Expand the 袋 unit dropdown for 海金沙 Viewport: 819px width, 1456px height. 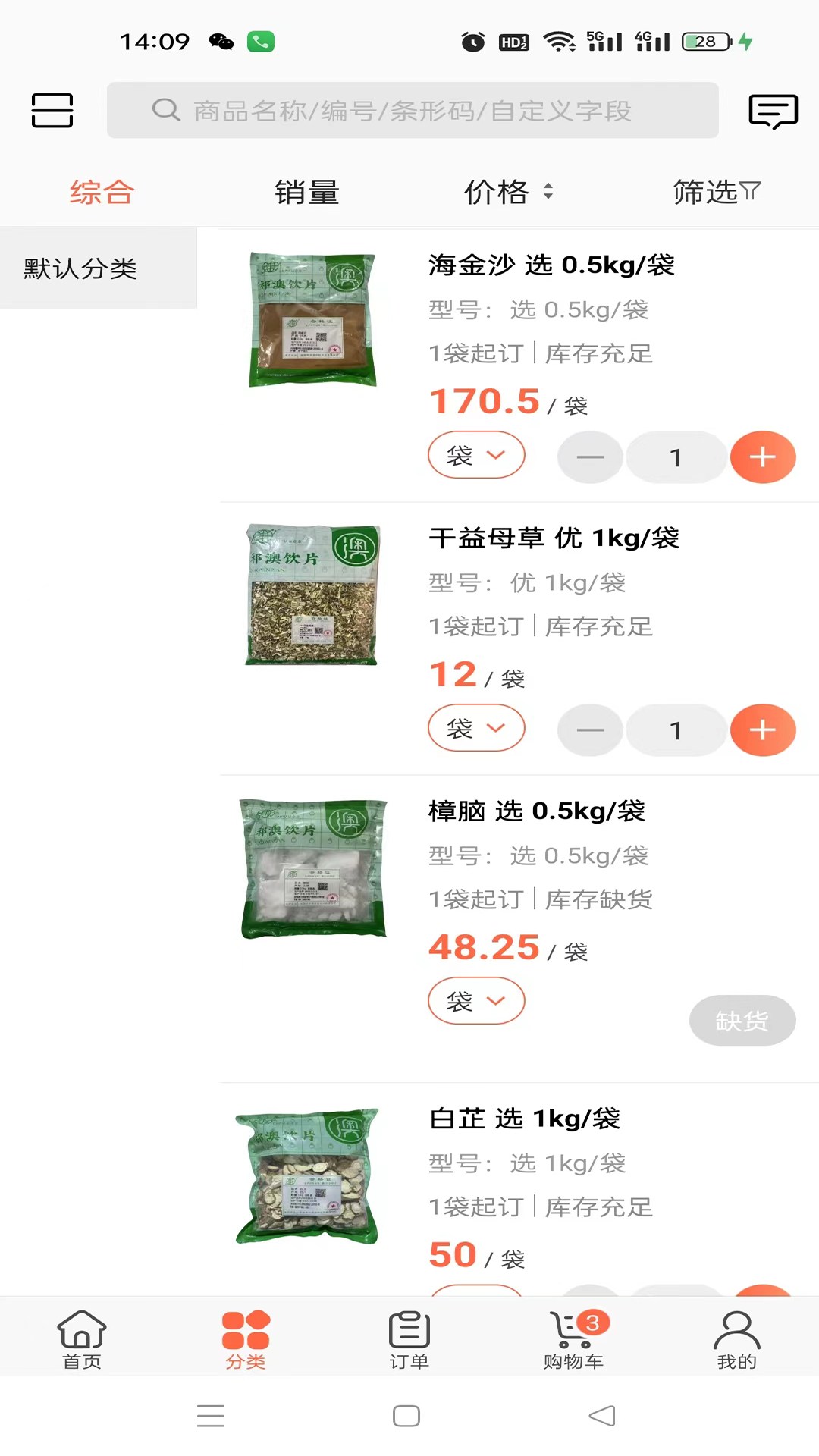(476, 455)
